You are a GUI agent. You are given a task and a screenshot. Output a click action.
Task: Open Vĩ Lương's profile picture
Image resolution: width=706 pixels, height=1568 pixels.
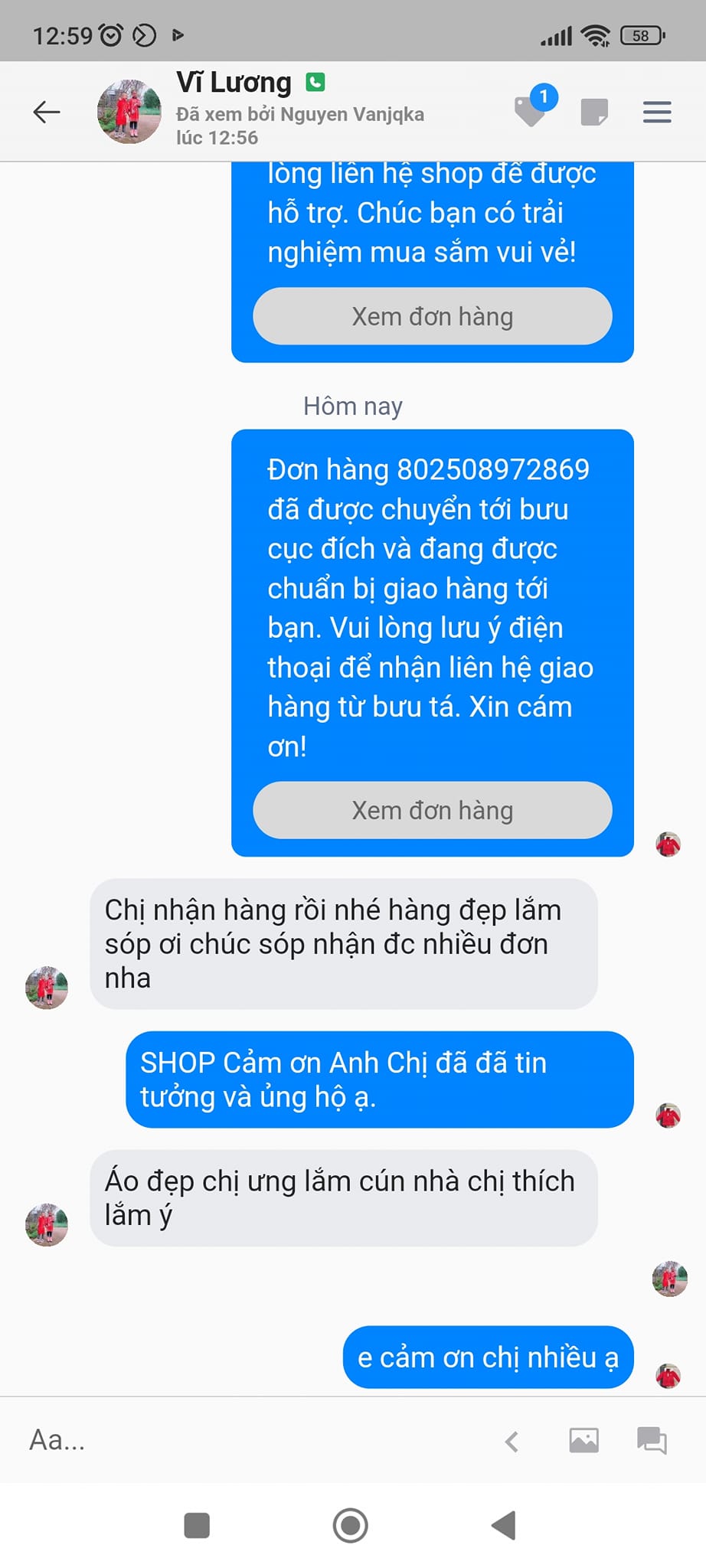click(x=129, y=112)
